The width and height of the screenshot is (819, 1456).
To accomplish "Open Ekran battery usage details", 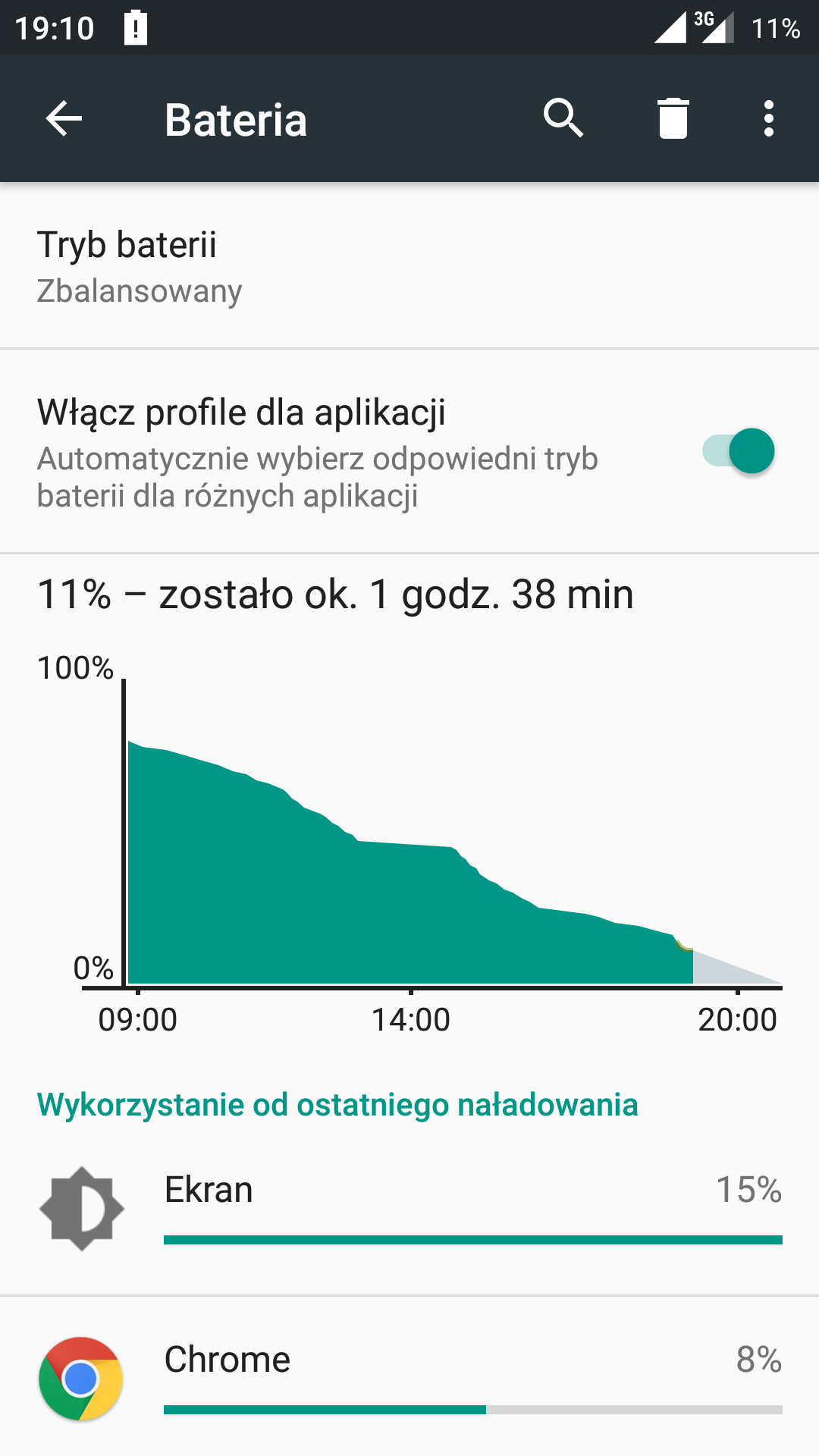I will tap(409, 1209).
